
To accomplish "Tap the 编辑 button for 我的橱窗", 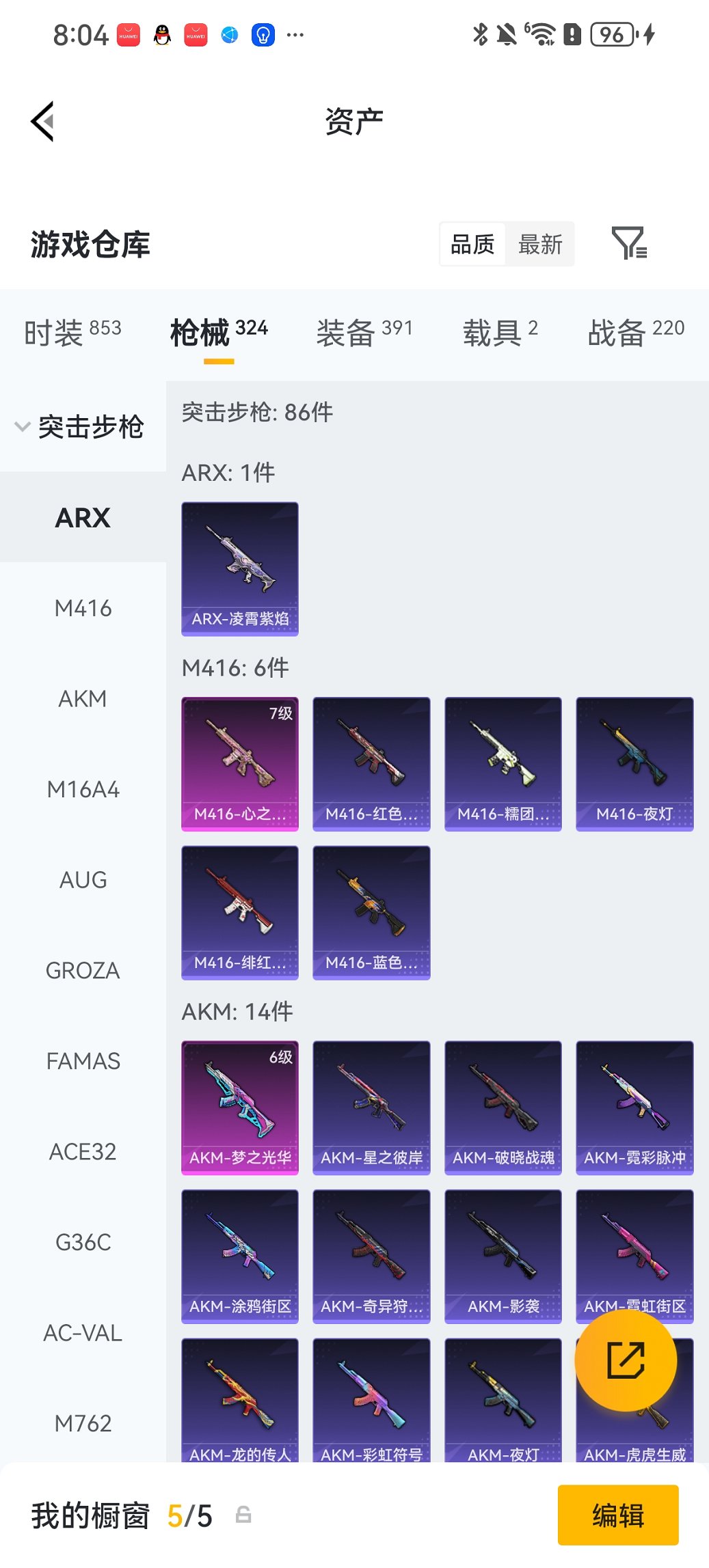I will pos(617,1515).
